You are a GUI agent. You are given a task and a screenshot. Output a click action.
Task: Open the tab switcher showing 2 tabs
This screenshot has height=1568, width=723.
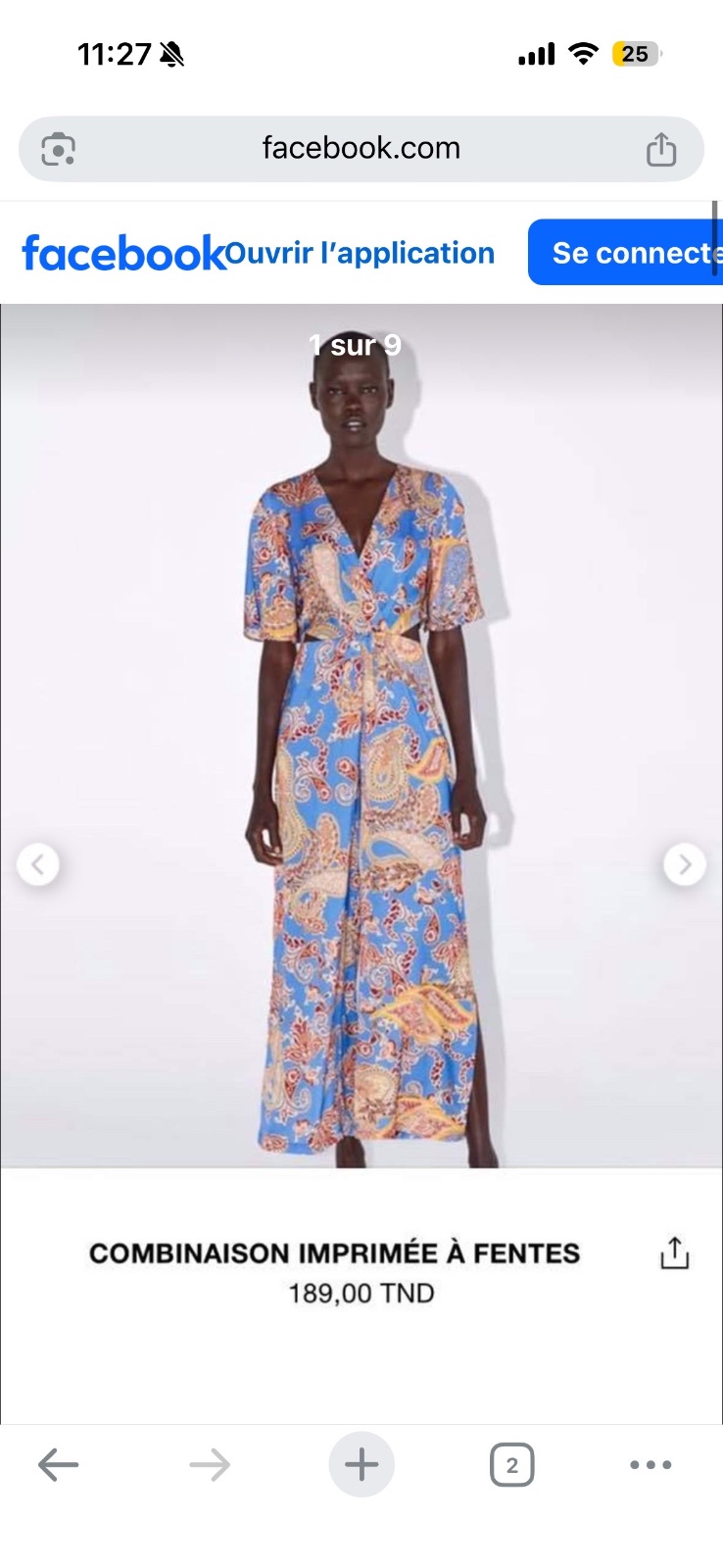[x=511, y=1465]
